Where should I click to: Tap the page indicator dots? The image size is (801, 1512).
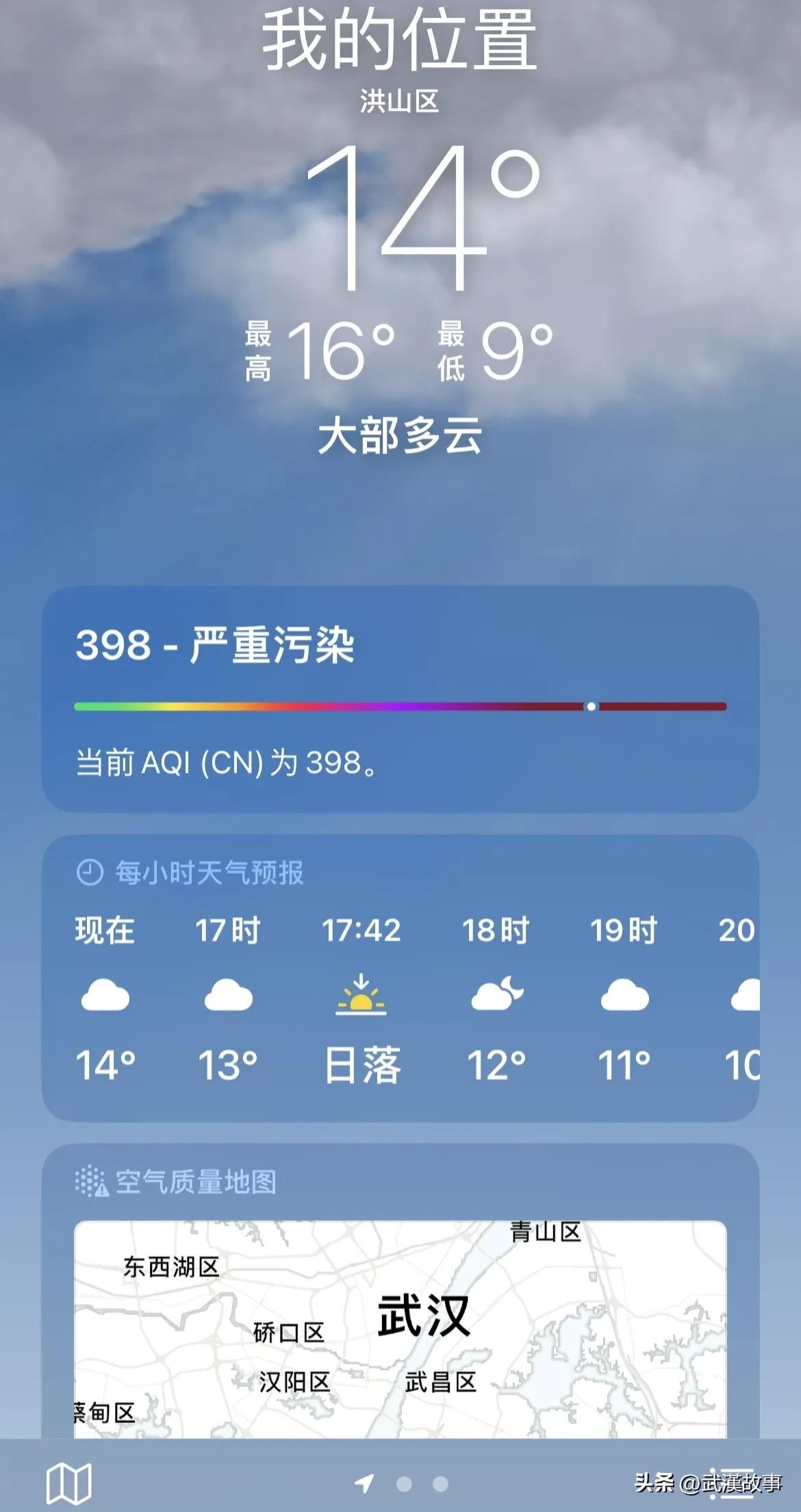pyautogui.click(x=403, y=1483)
